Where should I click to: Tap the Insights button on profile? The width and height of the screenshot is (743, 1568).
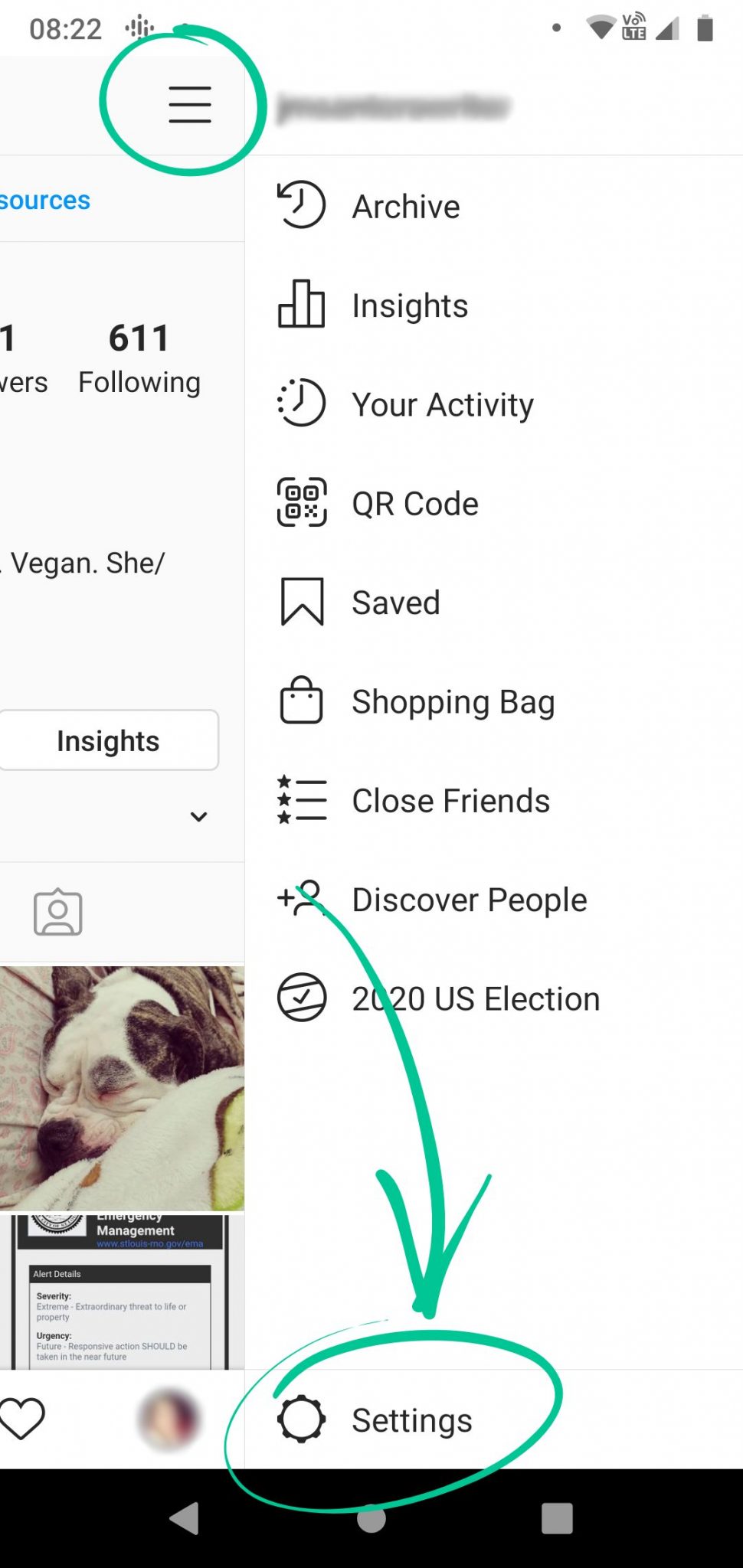(x=108, y=740)
